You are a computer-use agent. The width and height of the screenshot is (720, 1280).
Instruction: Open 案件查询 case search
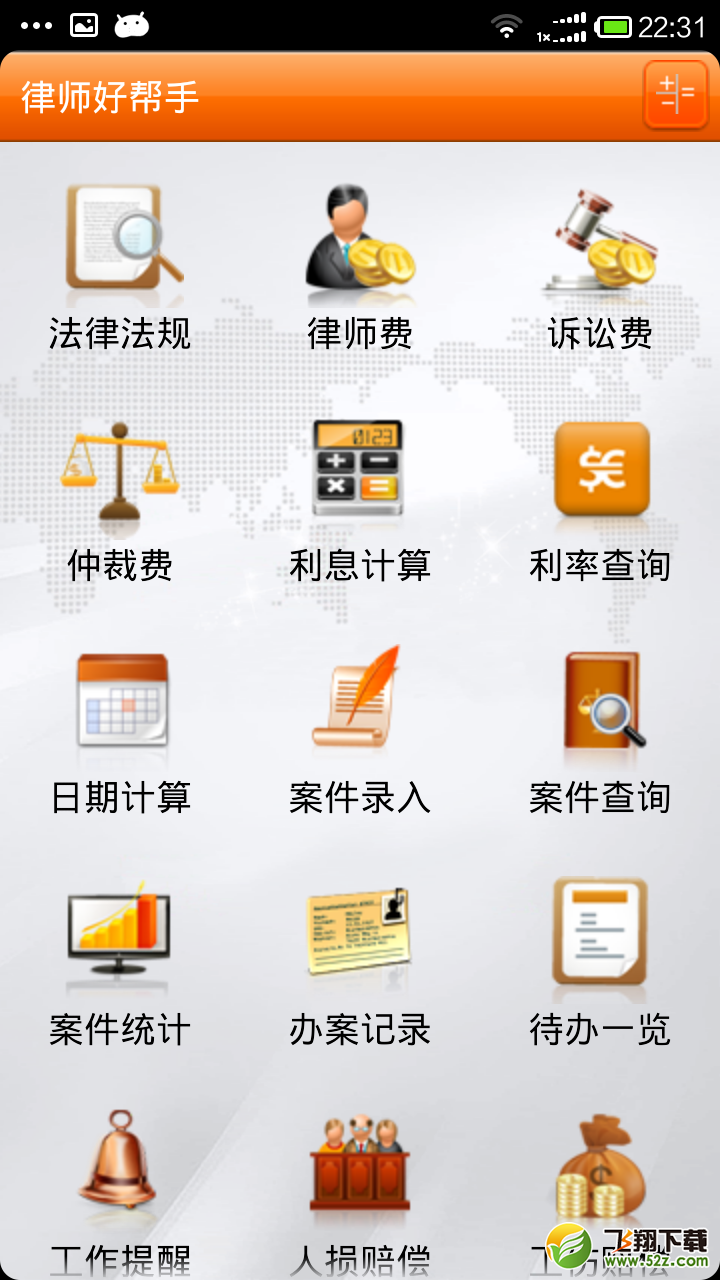click(x=600, y=732)
